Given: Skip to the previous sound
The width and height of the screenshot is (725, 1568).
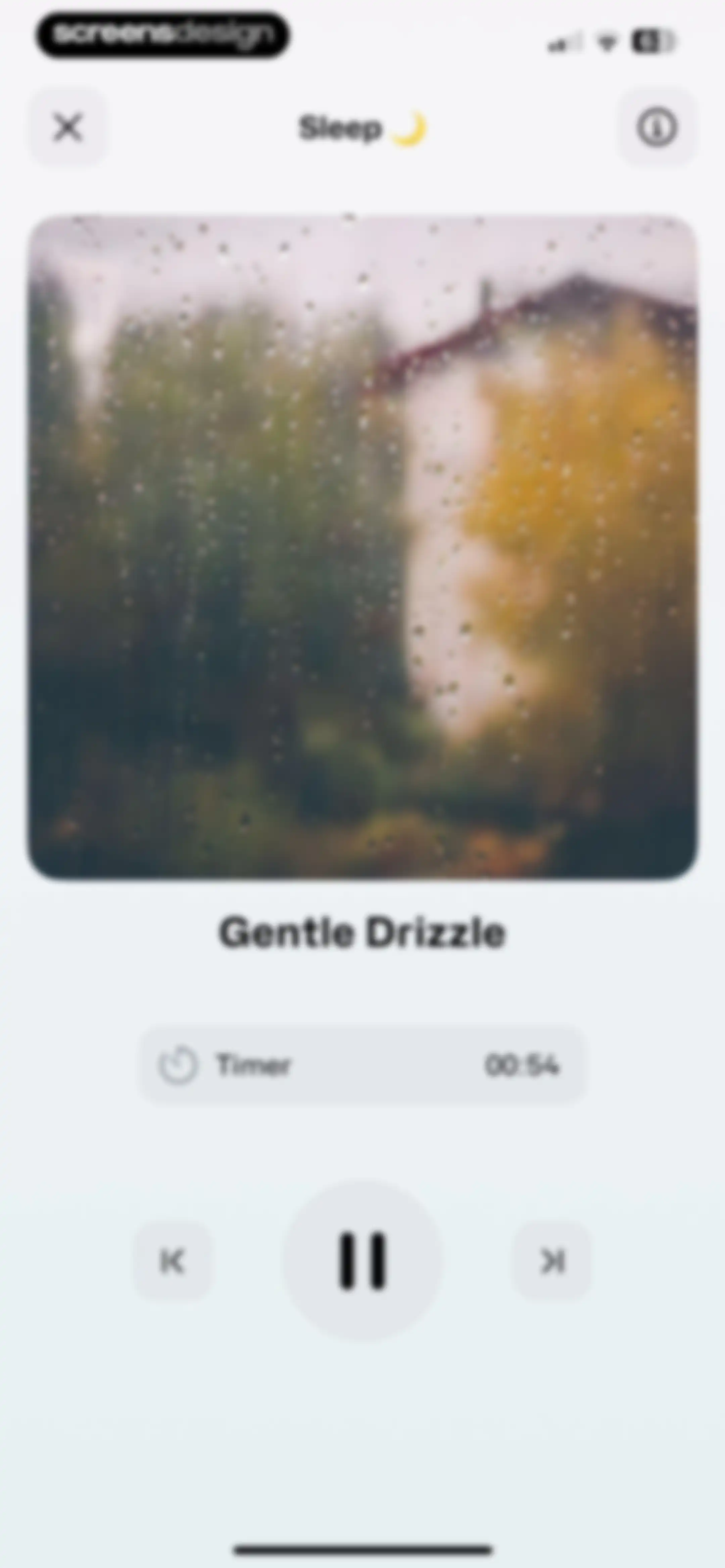Looking at the screenshot, I should pos(172,1260).
